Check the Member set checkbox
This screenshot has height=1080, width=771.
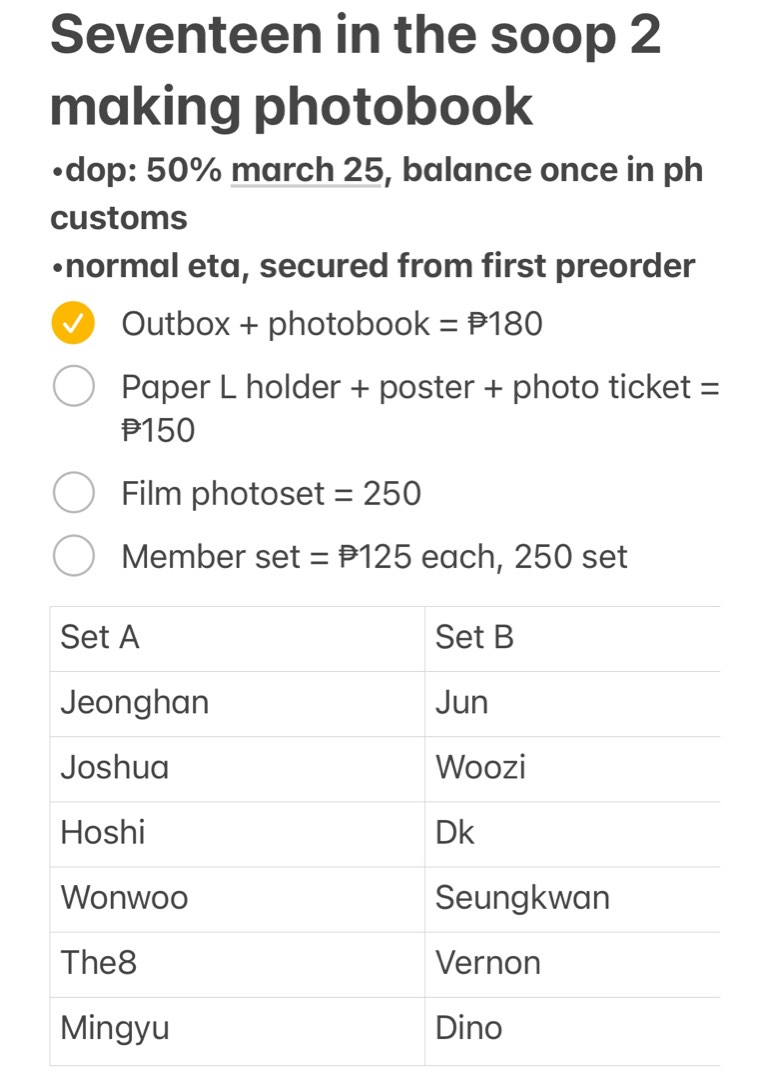click(74, 556)
